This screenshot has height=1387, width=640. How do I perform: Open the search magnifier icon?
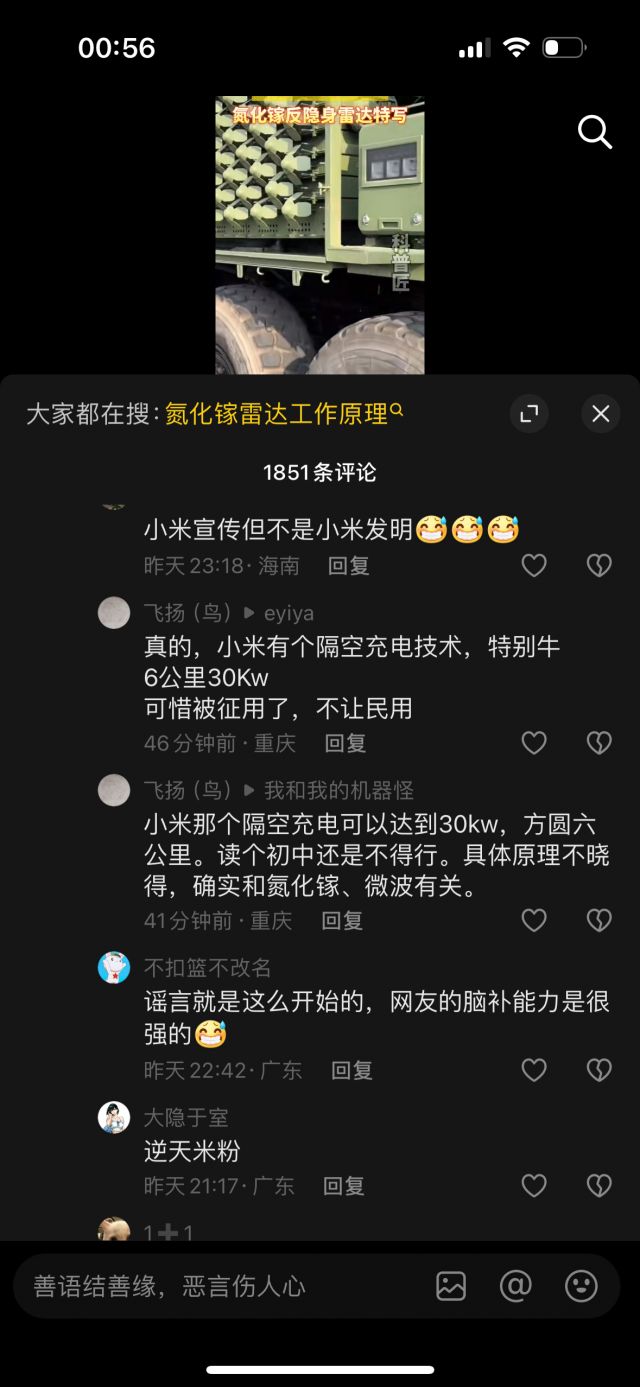tap(594, 131)
